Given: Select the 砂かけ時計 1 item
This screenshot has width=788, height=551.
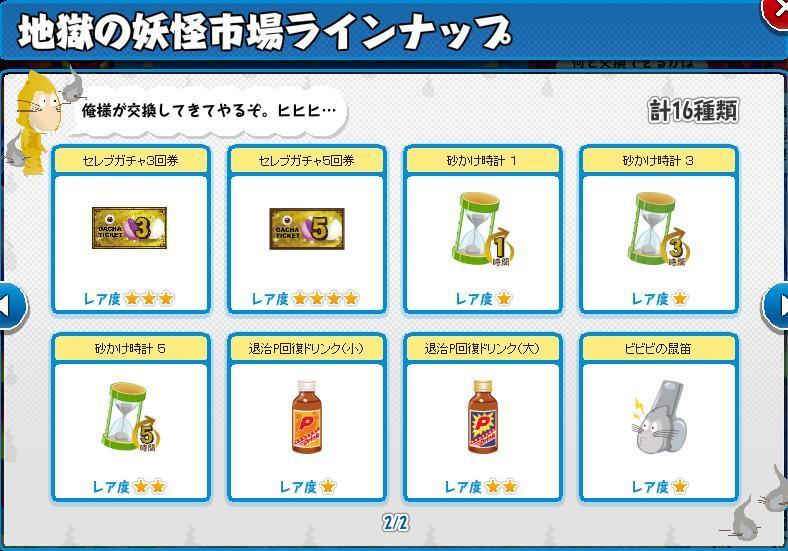Looking at the screenshot, I should point(482,230).
